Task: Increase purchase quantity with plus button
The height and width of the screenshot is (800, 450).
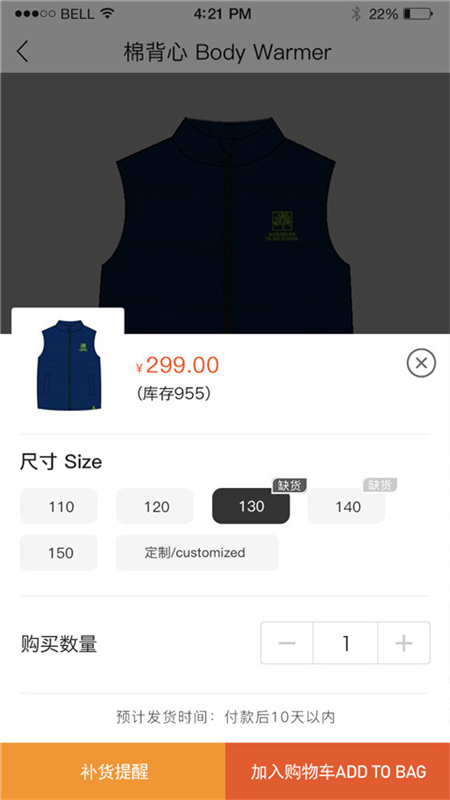Action: pos(404,643)
